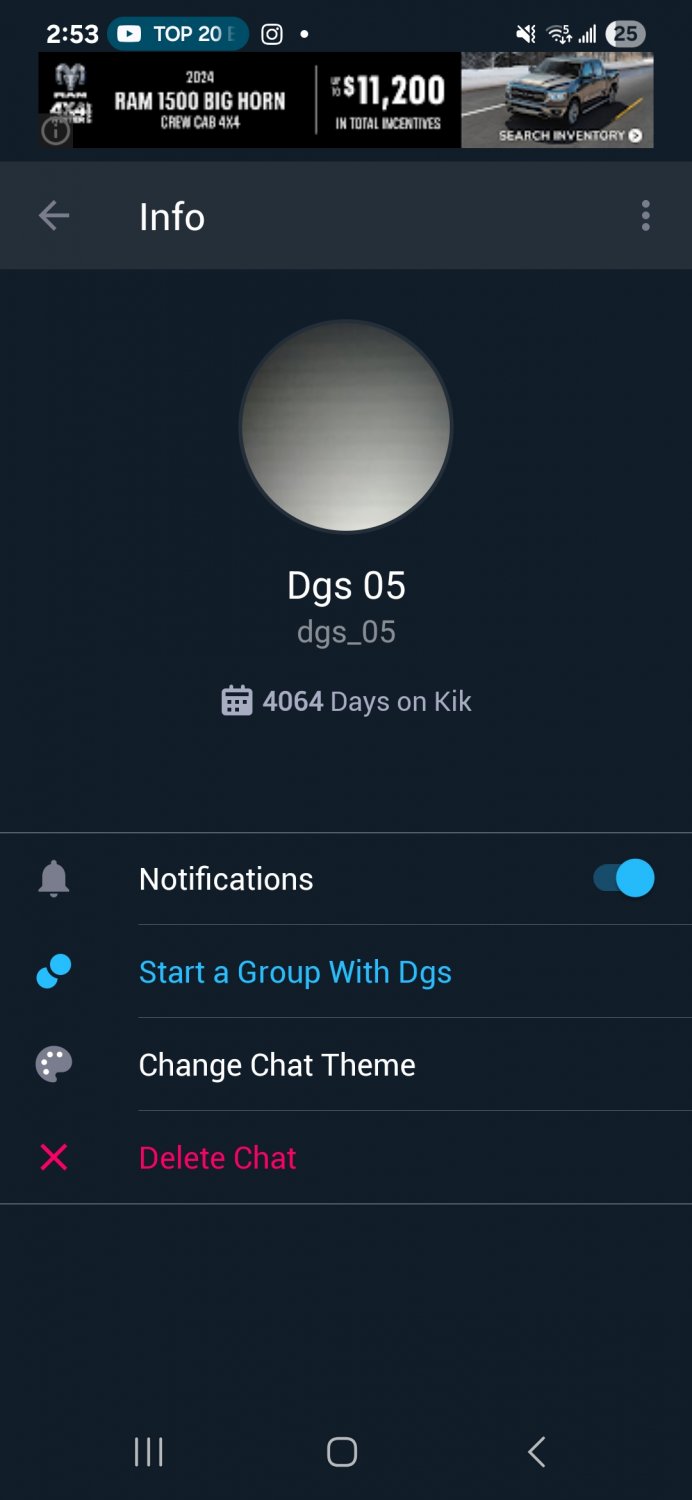View Dgs 05's profile picture
The image size is (692, 1500).
(x=346, y=426)
